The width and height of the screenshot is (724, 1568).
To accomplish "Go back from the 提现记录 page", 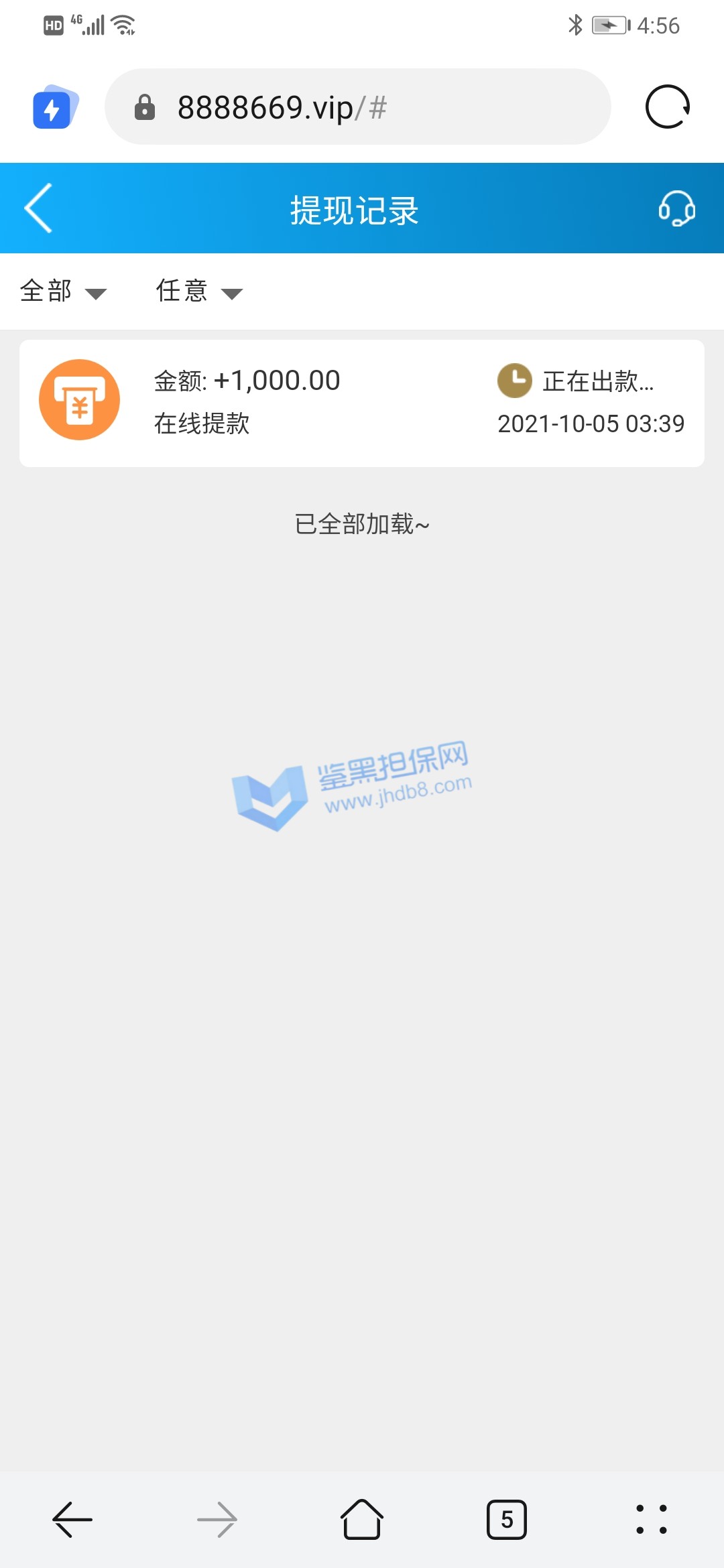I will pos(39,208).
